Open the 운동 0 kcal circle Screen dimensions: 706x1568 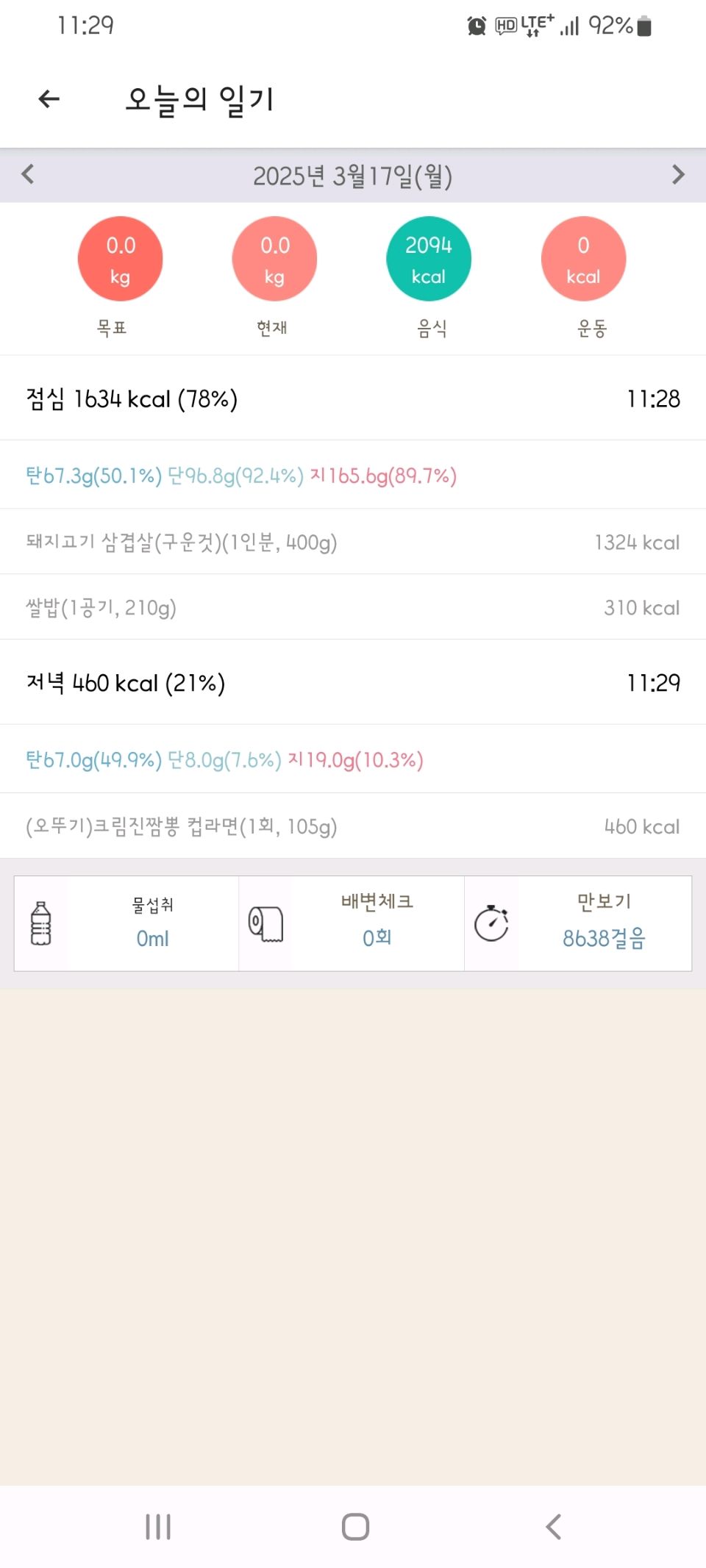(583, 259)
